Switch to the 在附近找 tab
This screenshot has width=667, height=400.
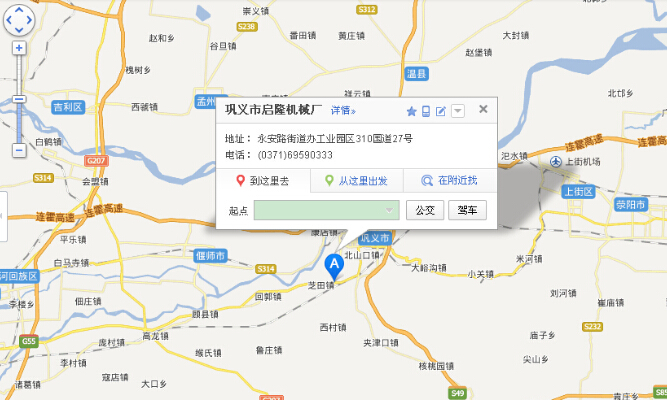click(x=449, y=181)
